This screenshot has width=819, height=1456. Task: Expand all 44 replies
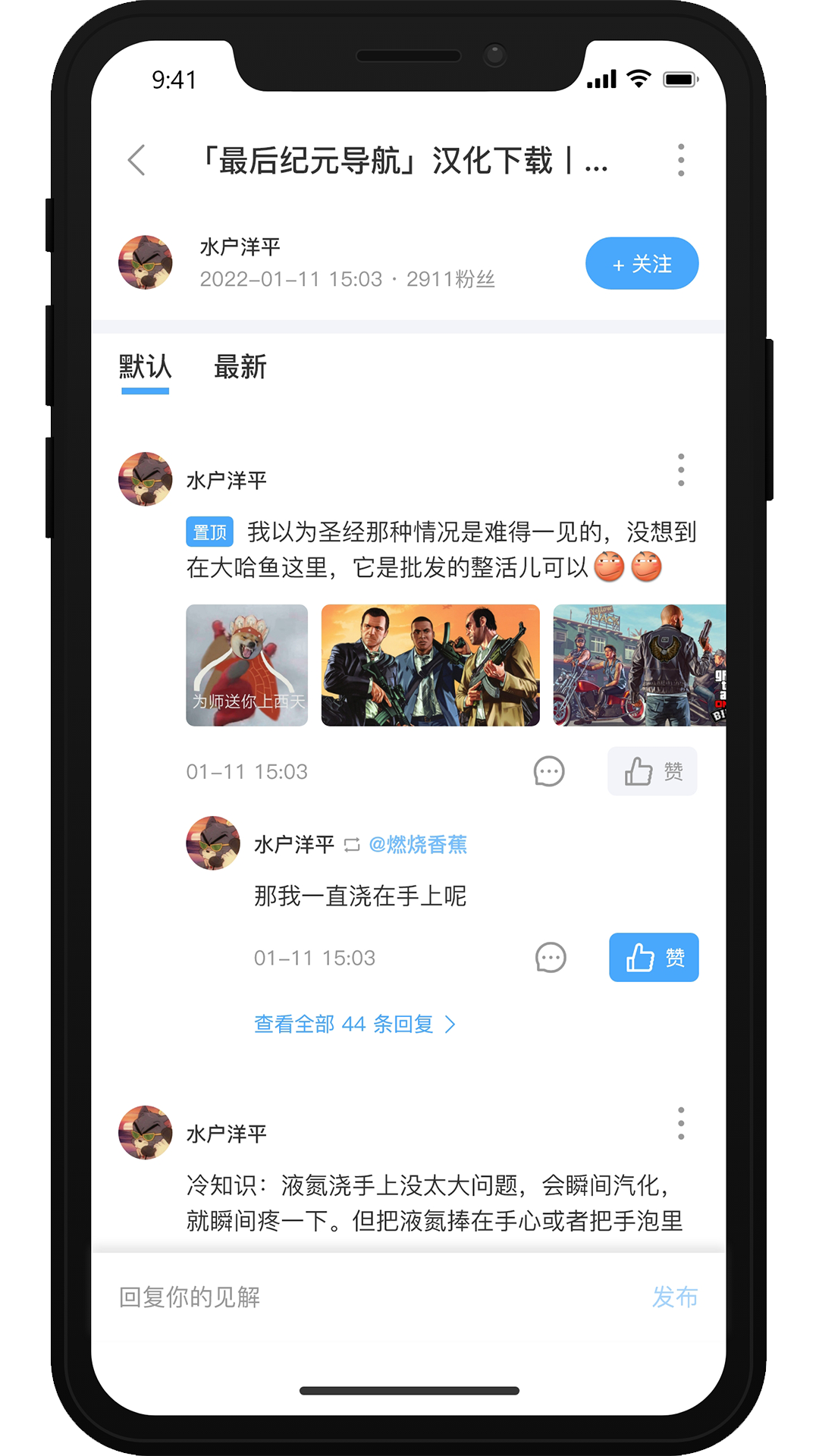point(354,1025)
